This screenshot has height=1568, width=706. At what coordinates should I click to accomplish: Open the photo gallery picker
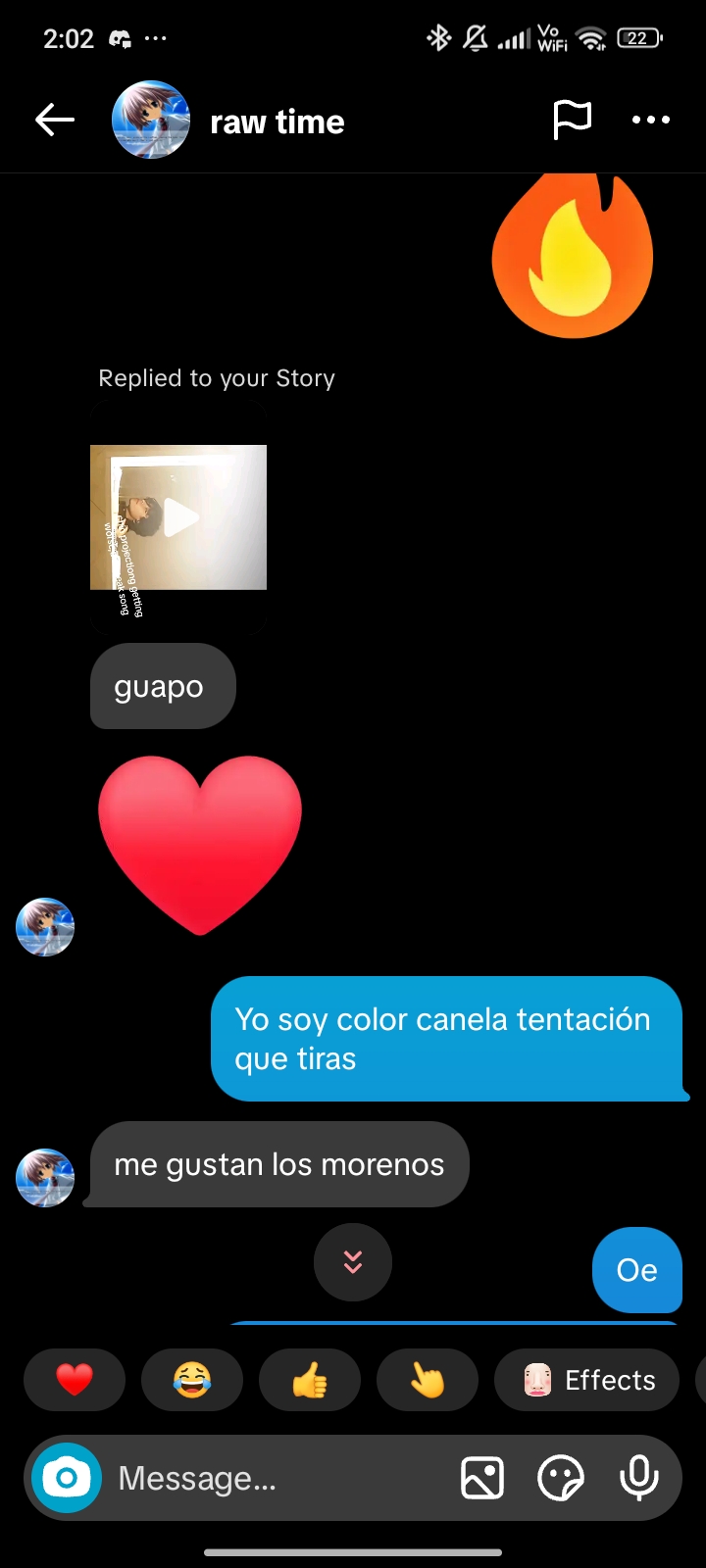pos(482,1478)
